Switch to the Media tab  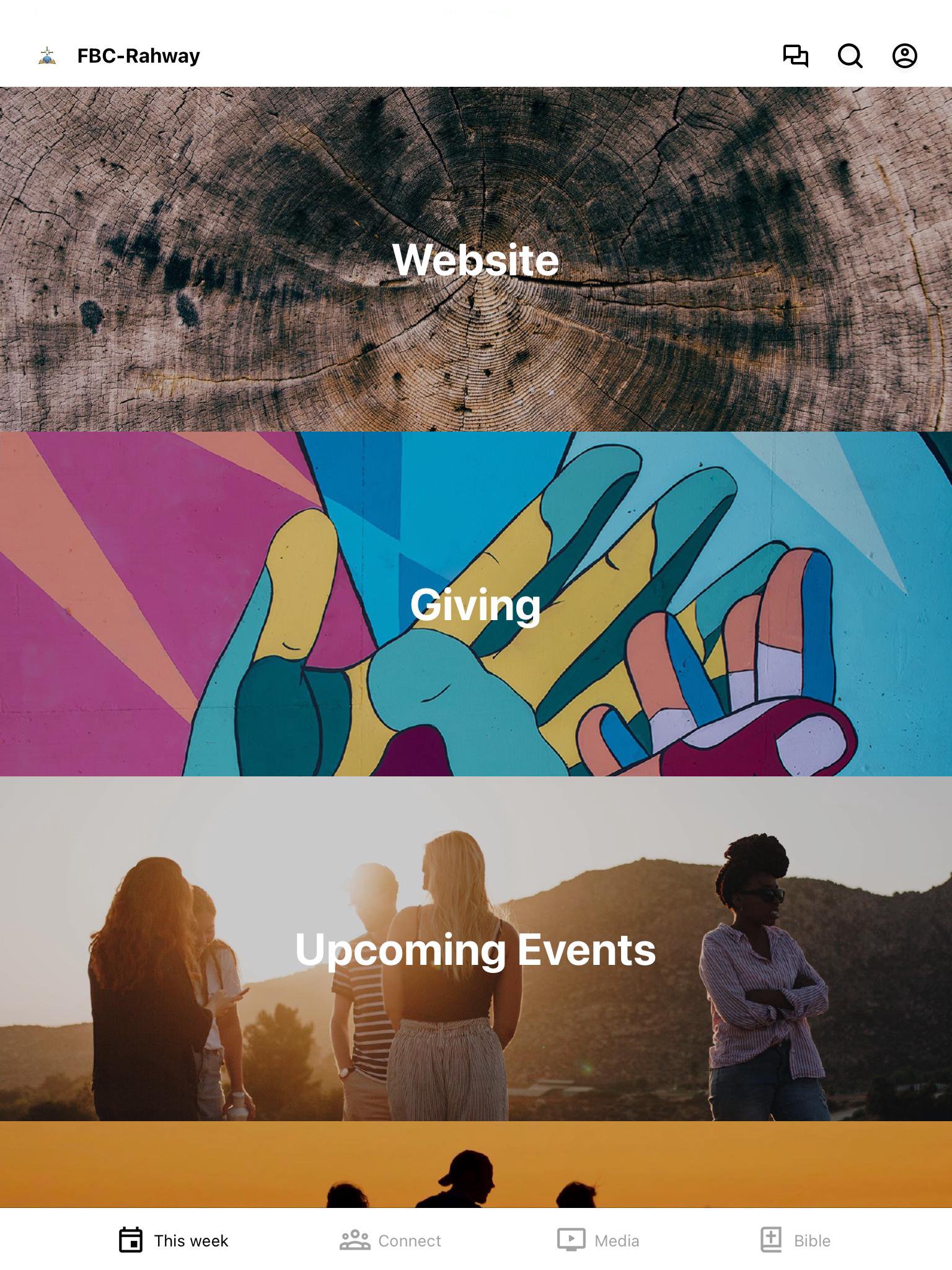pyautogui.click(x=598, y=1240)
